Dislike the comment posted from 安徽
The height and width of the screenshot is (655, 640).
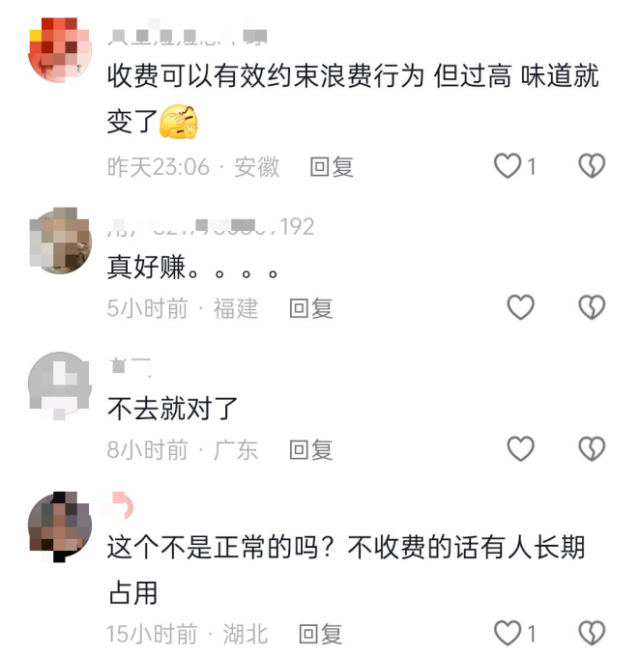[x=592, y=166]
